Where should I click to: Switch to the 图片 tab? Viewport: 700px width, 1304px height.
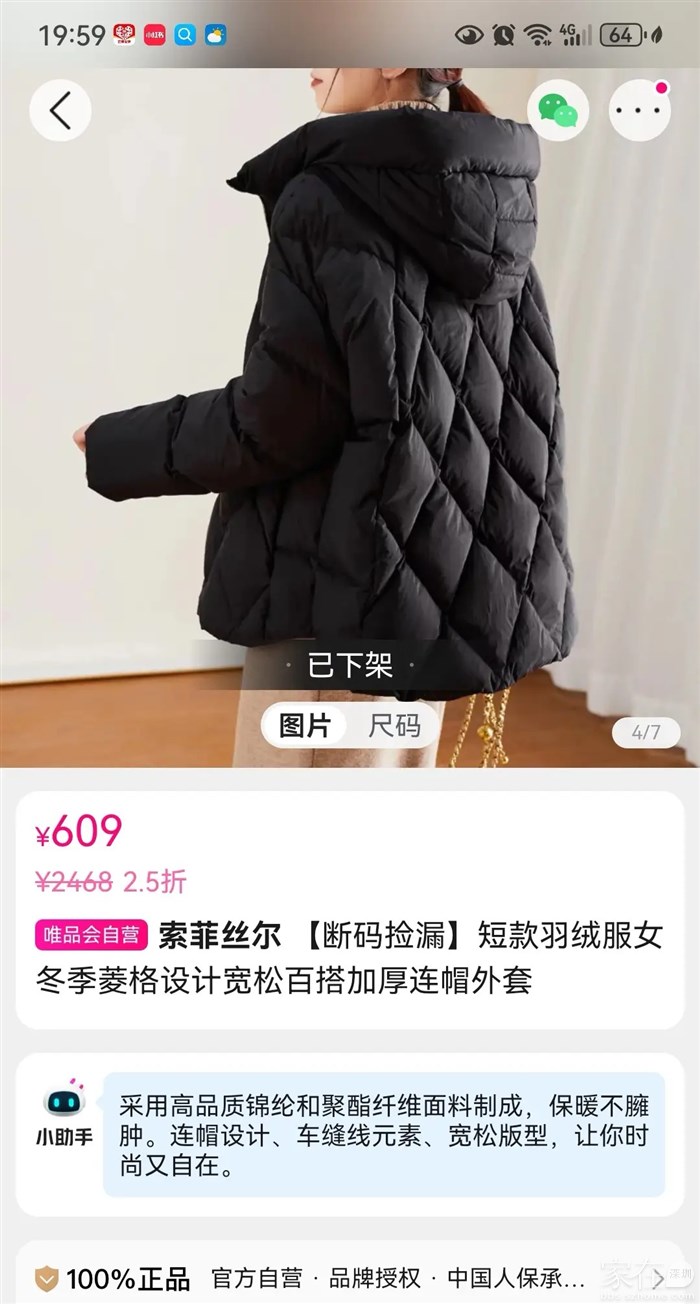[x=305, y=726]
